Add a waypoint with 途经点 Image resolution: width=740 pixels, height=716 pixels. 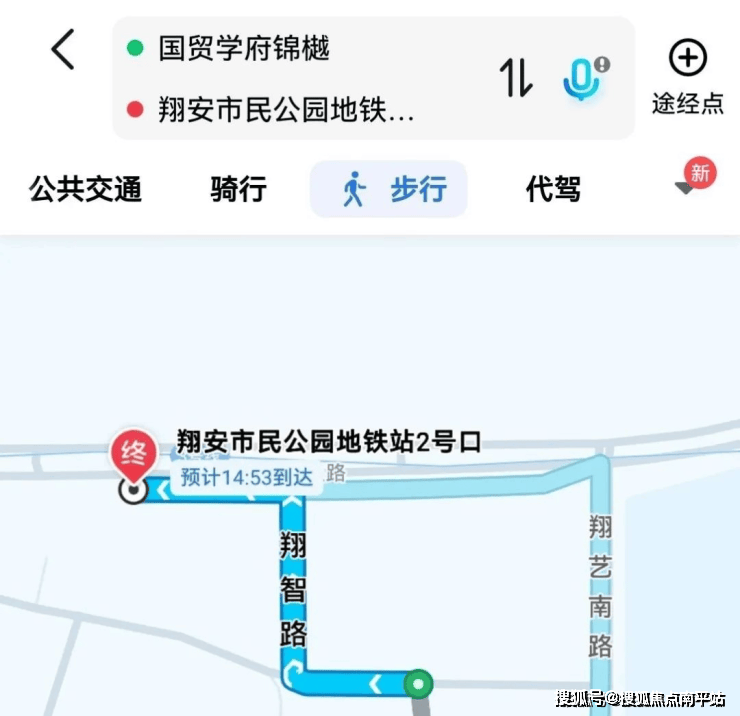tap(687, 77)
